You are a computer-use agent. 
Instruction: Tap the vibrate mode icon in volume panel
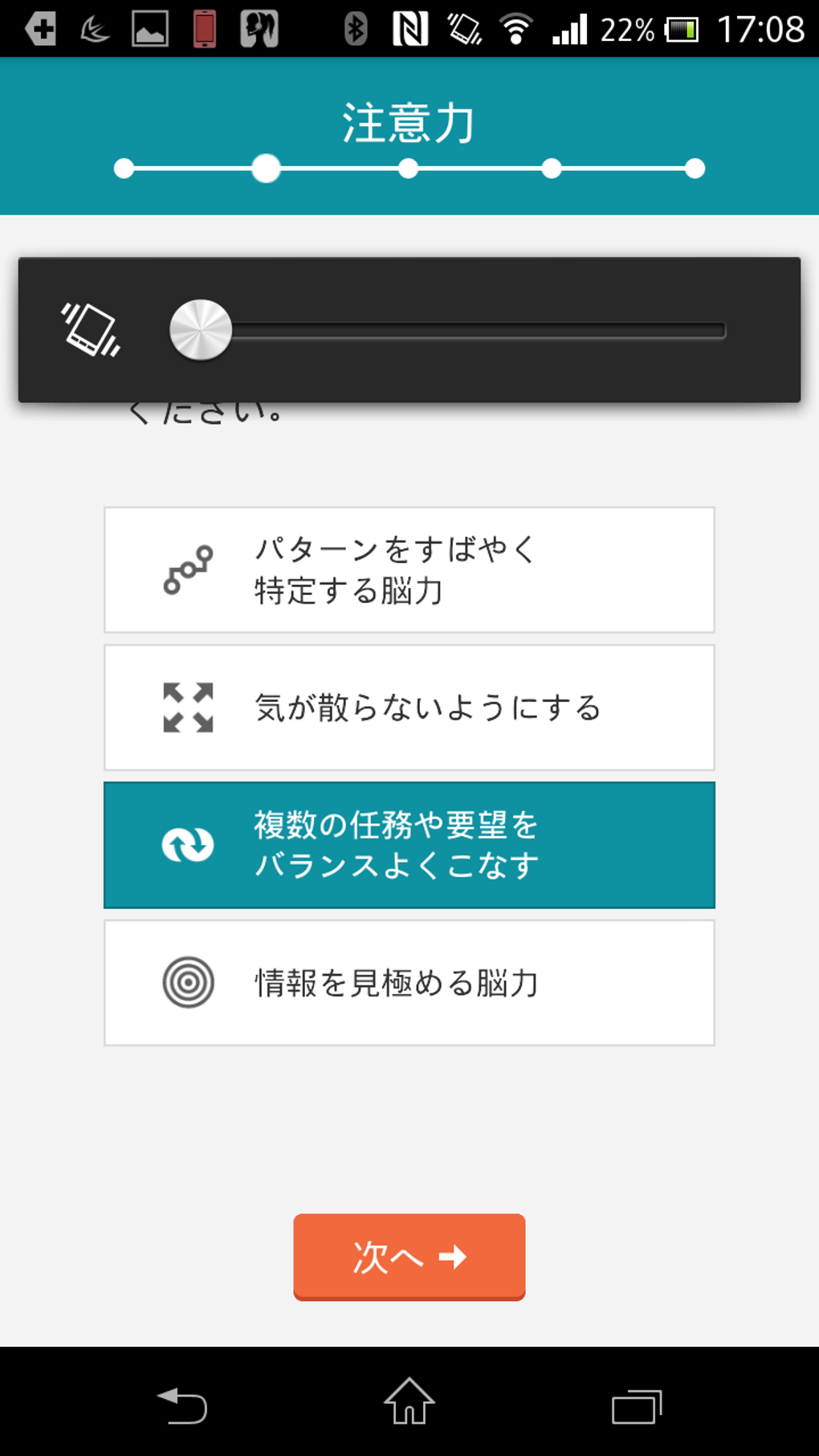[91, 329]
